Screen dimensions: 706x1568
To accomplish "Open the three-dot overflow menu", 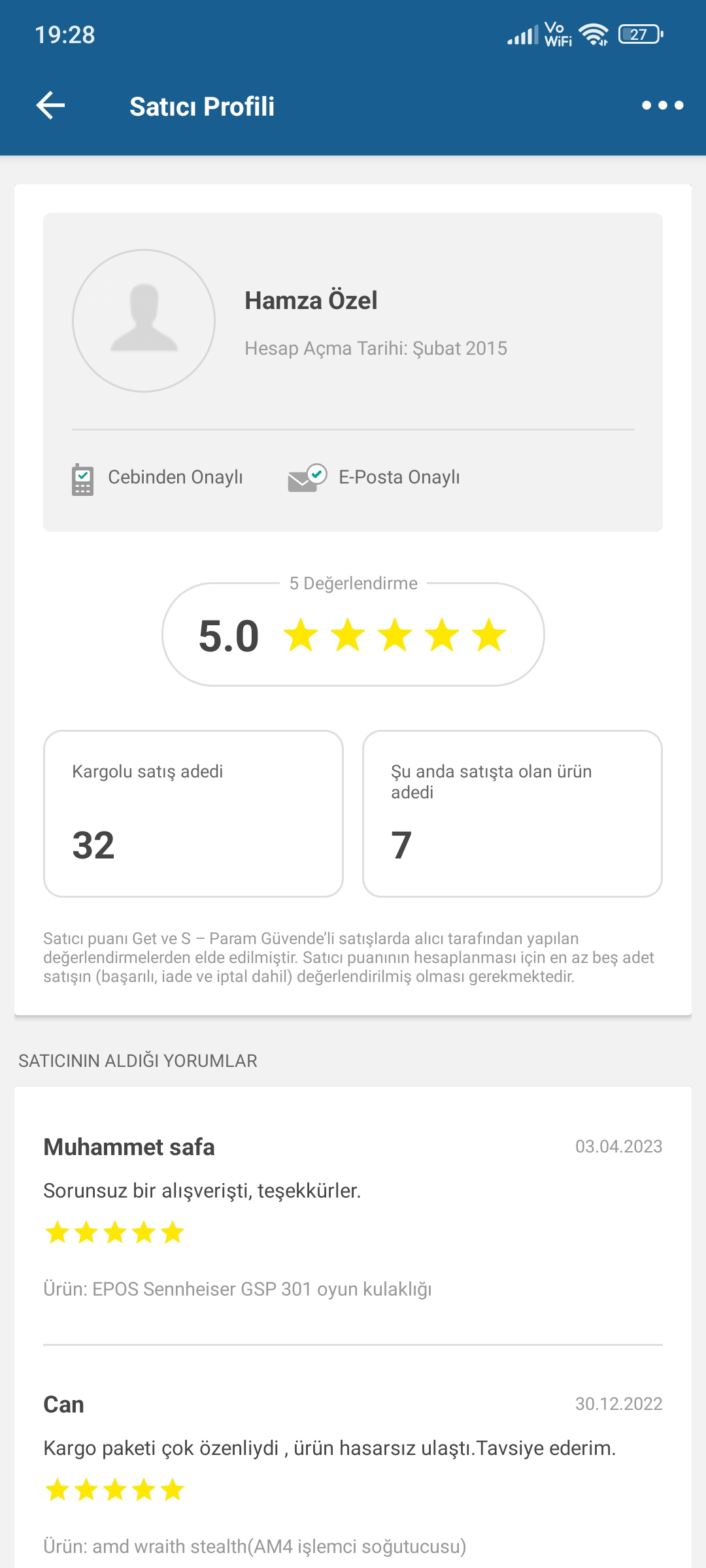I will (x=662, y=106).
